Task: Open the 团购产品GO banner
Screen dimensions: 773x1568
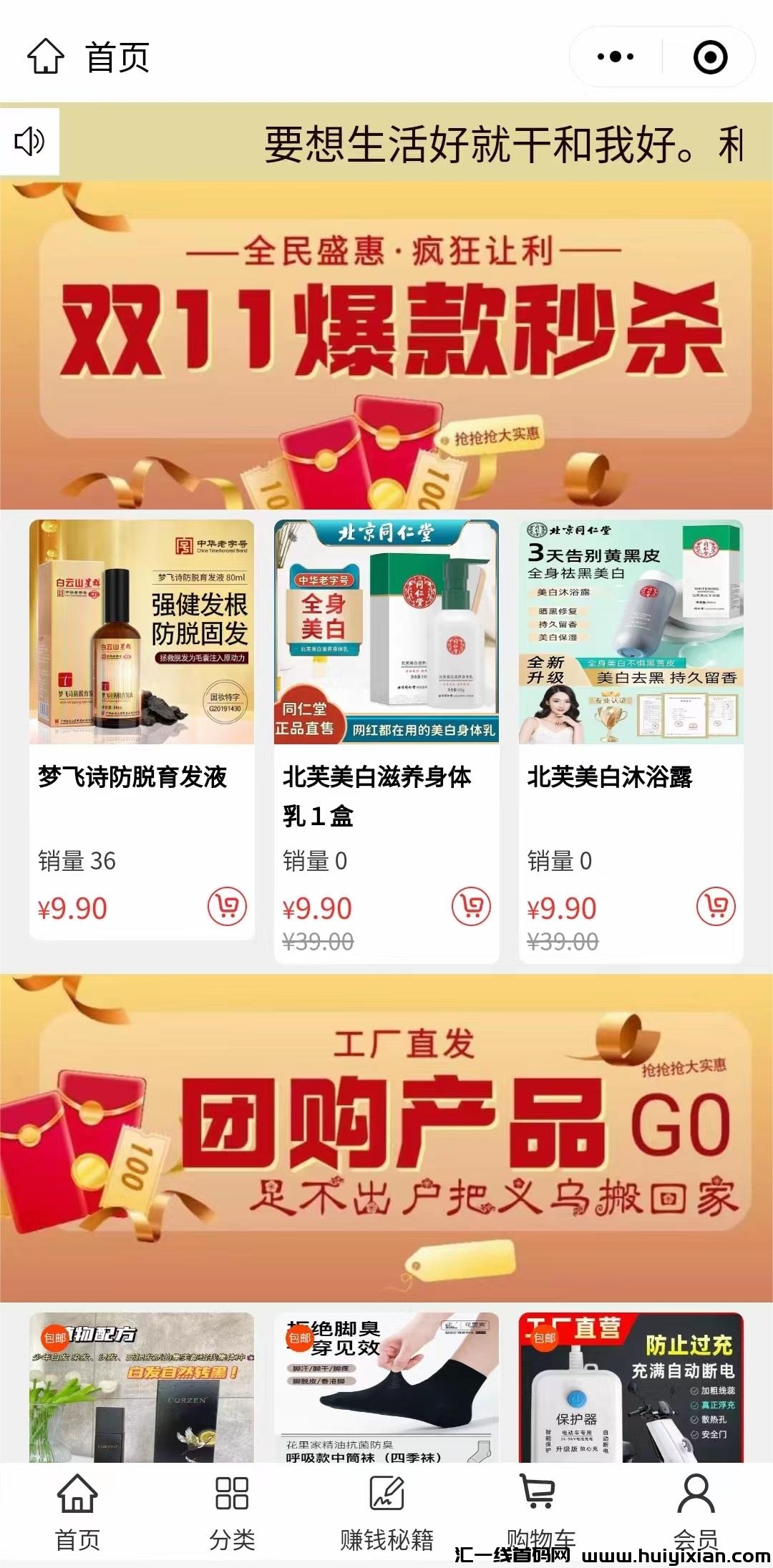Action: tap(386, 1138)
